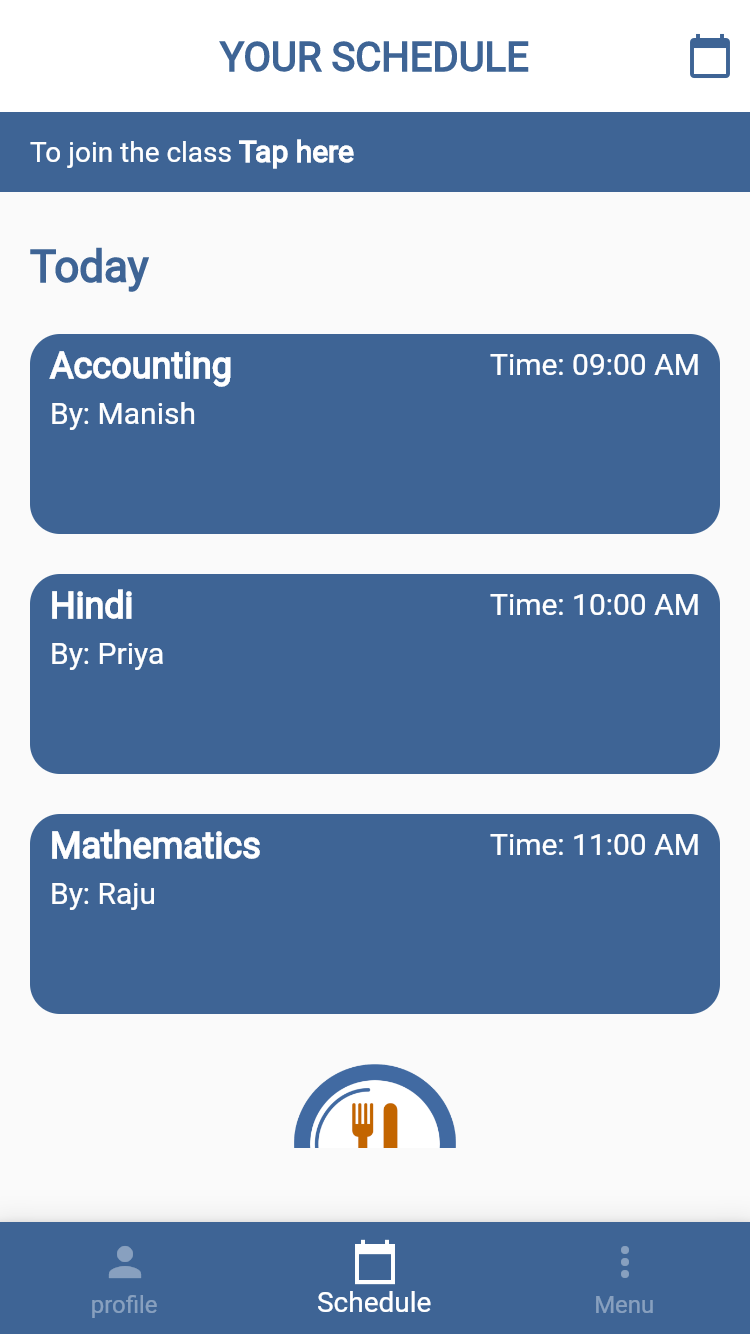Click the 'Today' heading
The width and height of the screenshot is (750, 1334).
89,265
